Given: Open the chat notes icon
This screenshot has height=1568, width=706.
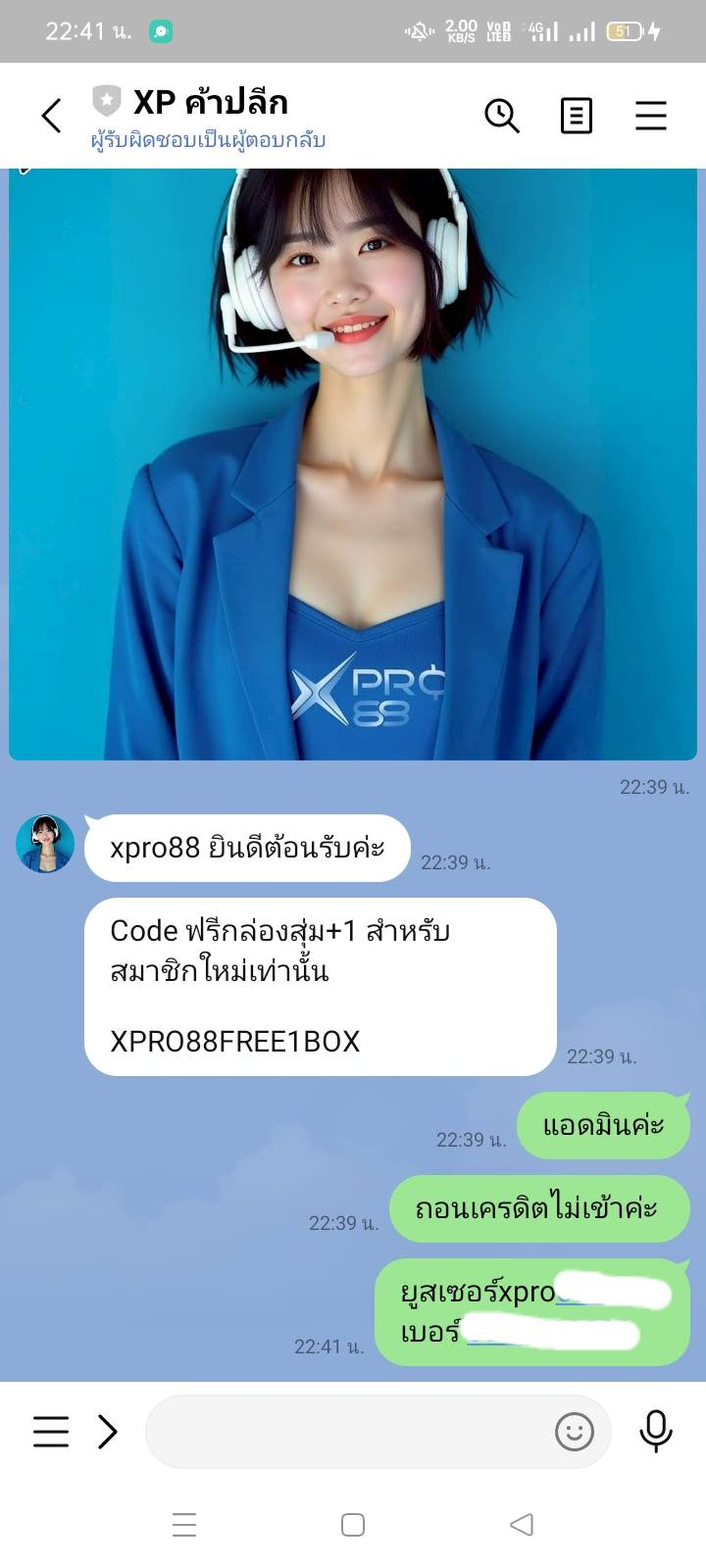Looking at the screenshot, I should click(576, 116).
